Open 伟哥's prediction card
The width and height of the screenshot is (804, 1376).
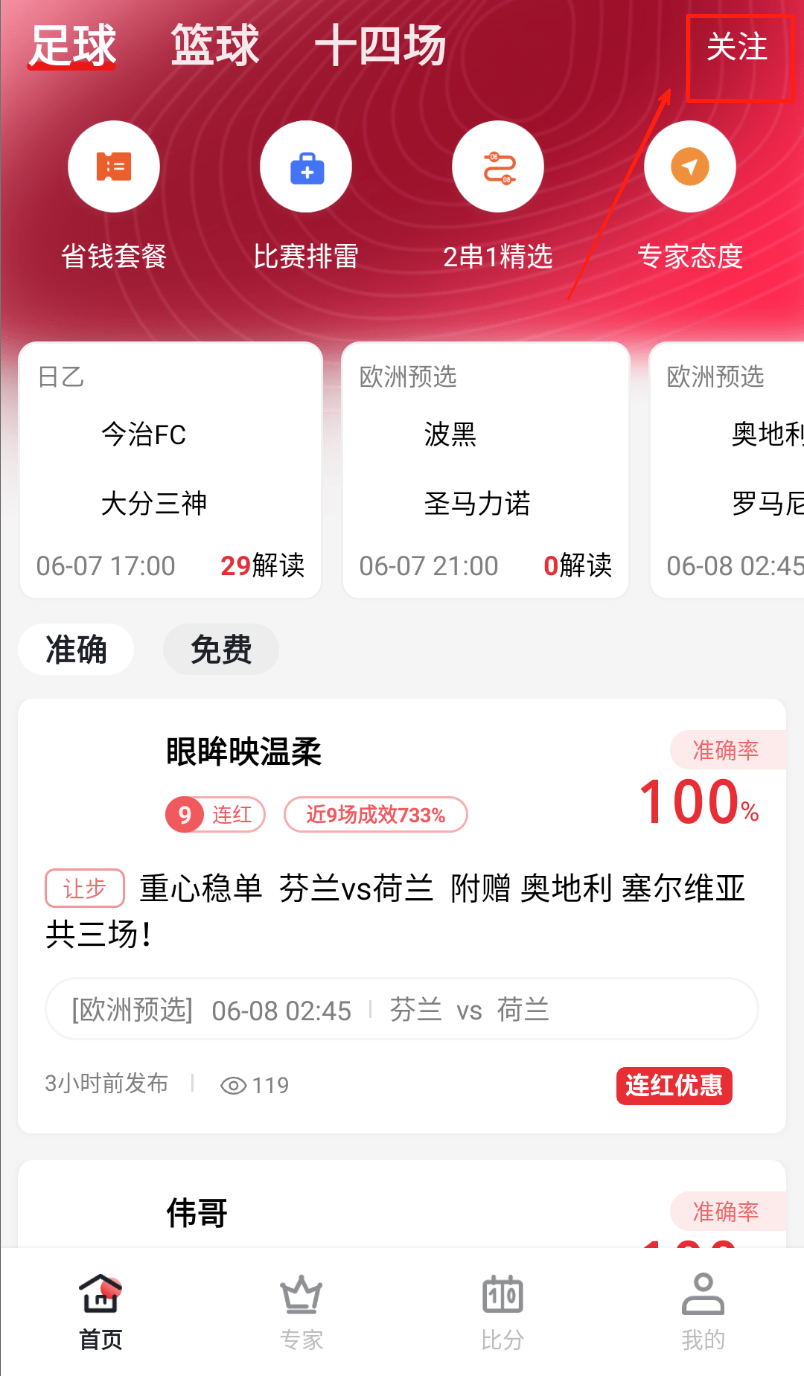pos(401,1212)
